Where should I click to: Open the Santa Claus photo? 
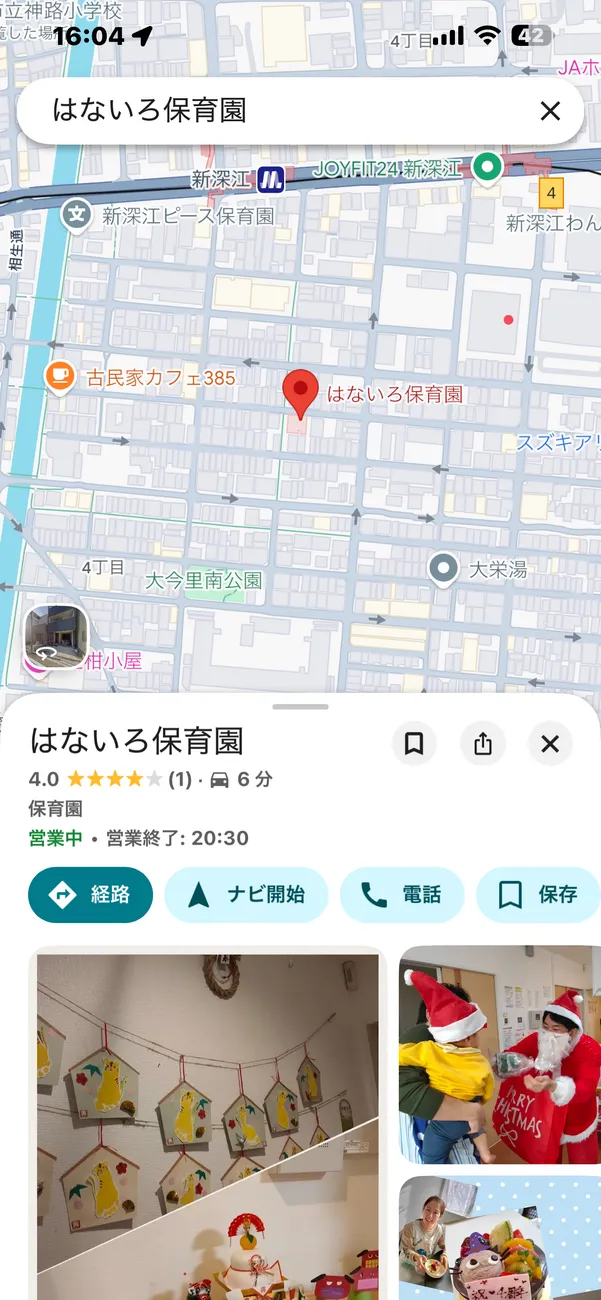[500, 1055]
